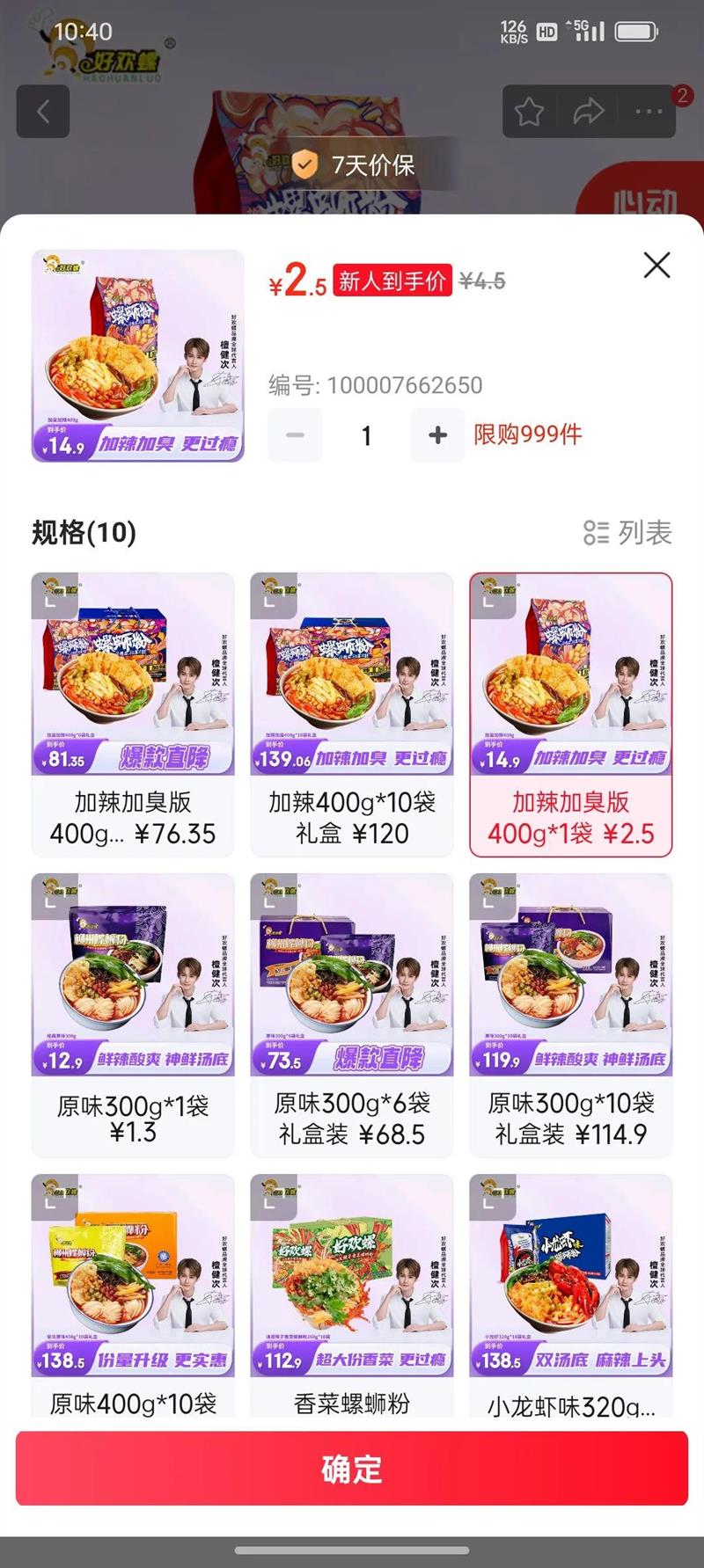This screenshot has height=1568, width=704.
Task: Pick the 原味400g*10袋 option
Action: pyautogui.click(x=133, y=1293)
